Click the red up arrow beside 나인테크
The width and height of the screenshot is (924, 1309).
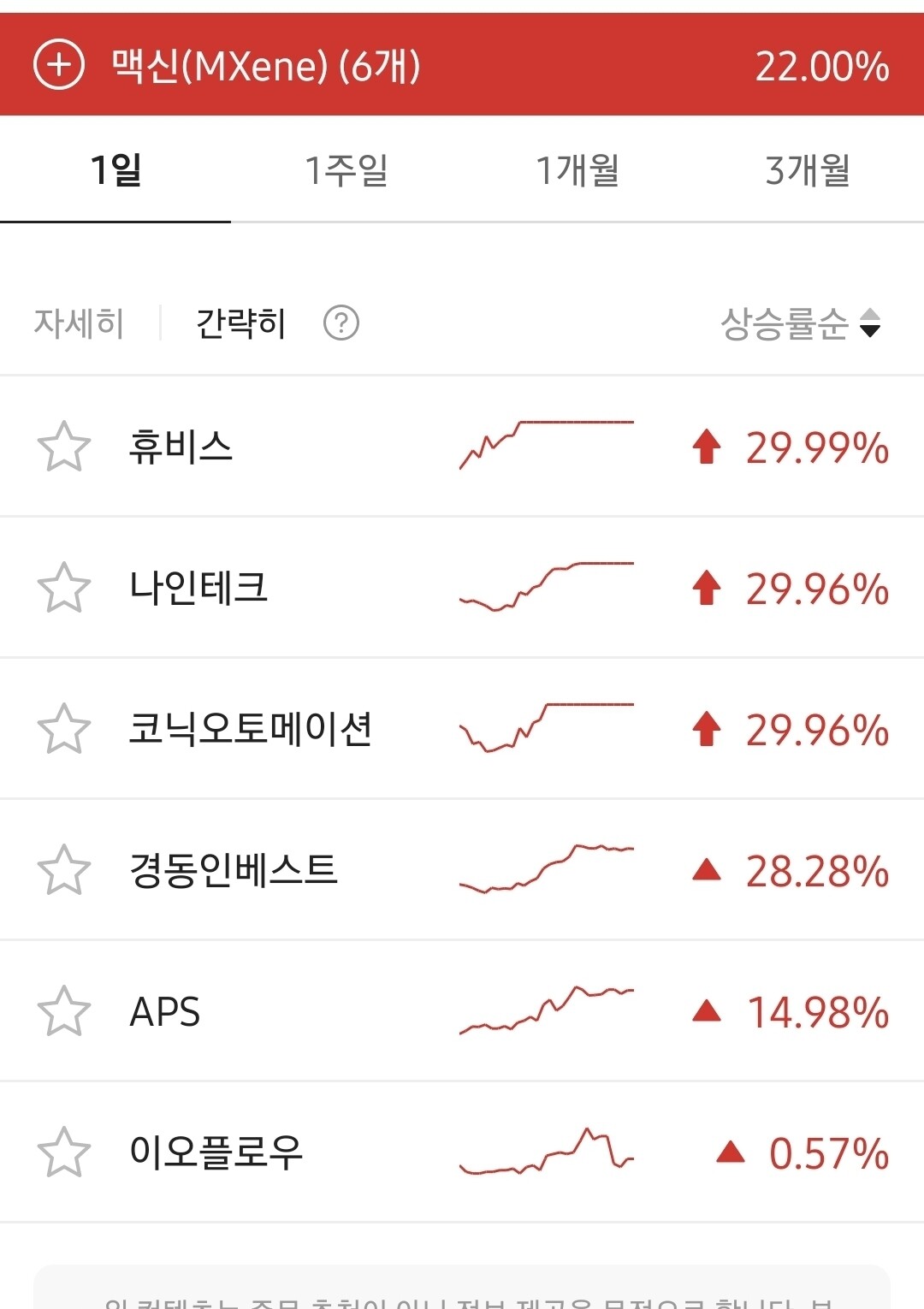point(708,589)
